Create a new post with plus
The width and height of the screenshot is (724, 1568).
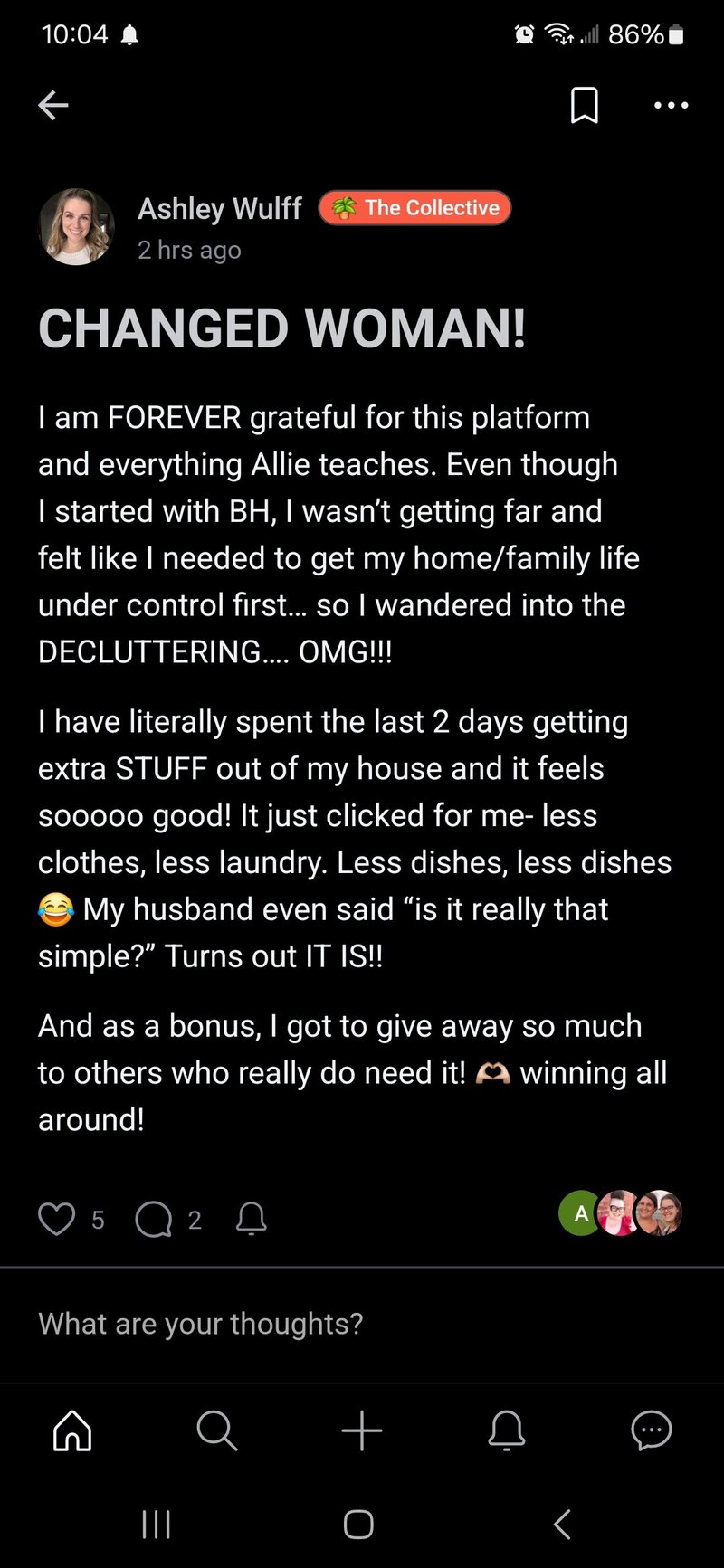[362, 1431]
